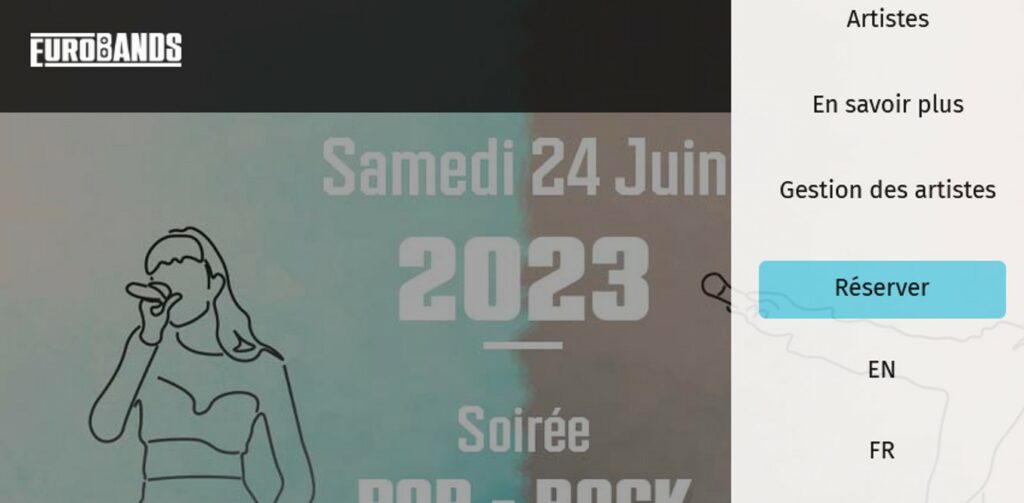The width and height of the screenshot is (1024, 503).
Task: Go to En savoir plus page
Action: (x=887, y=104)
